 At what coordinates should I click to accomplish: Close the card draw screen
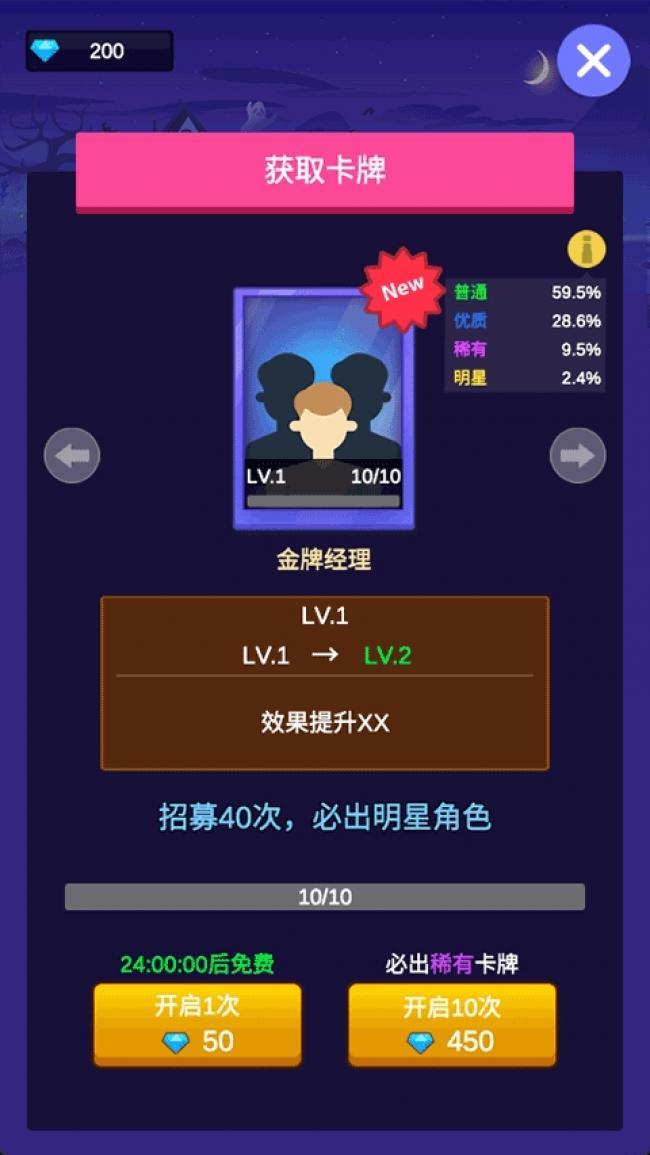(593, 61)
